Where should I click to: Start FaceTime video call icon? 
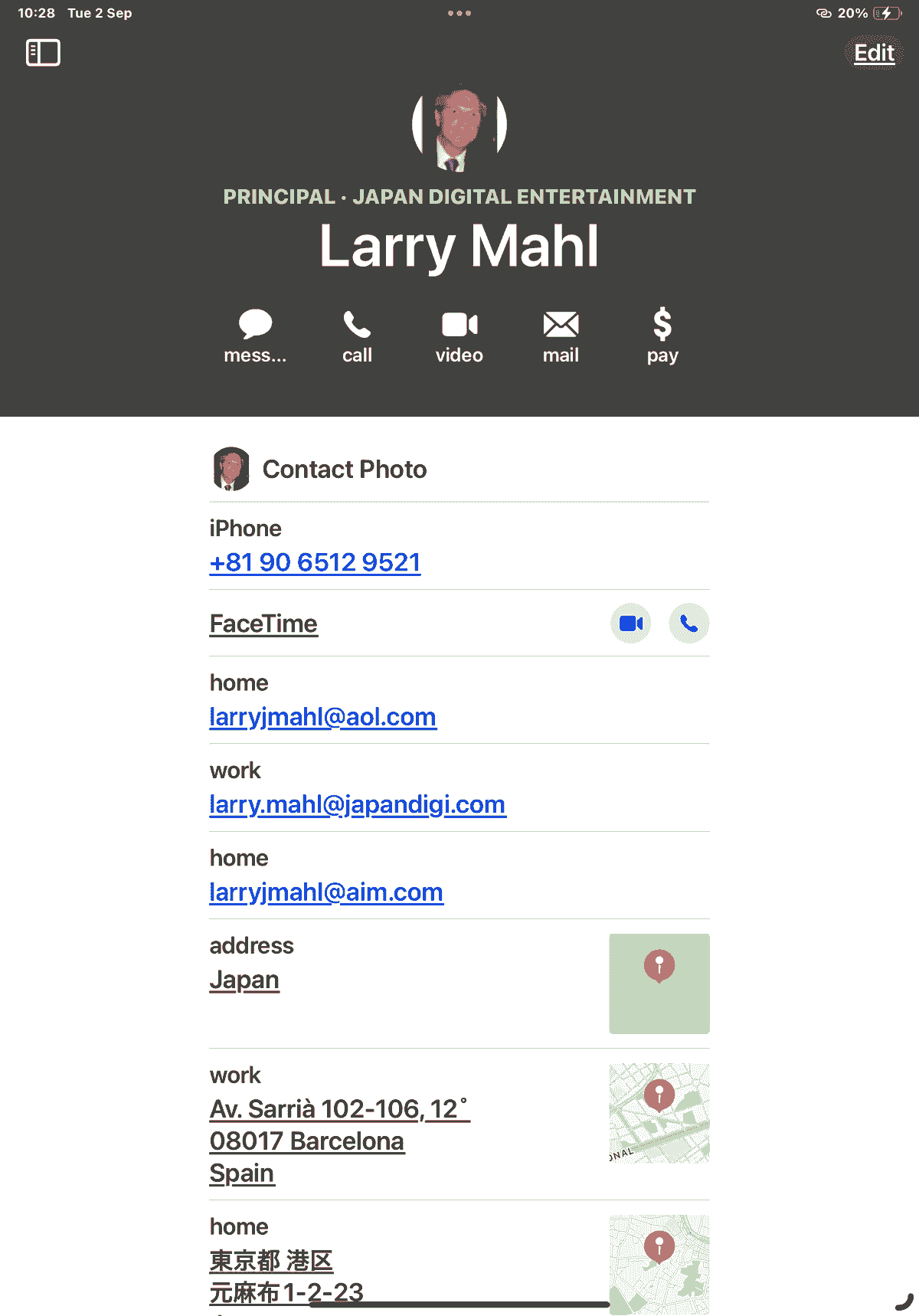[x=631, y=624]
